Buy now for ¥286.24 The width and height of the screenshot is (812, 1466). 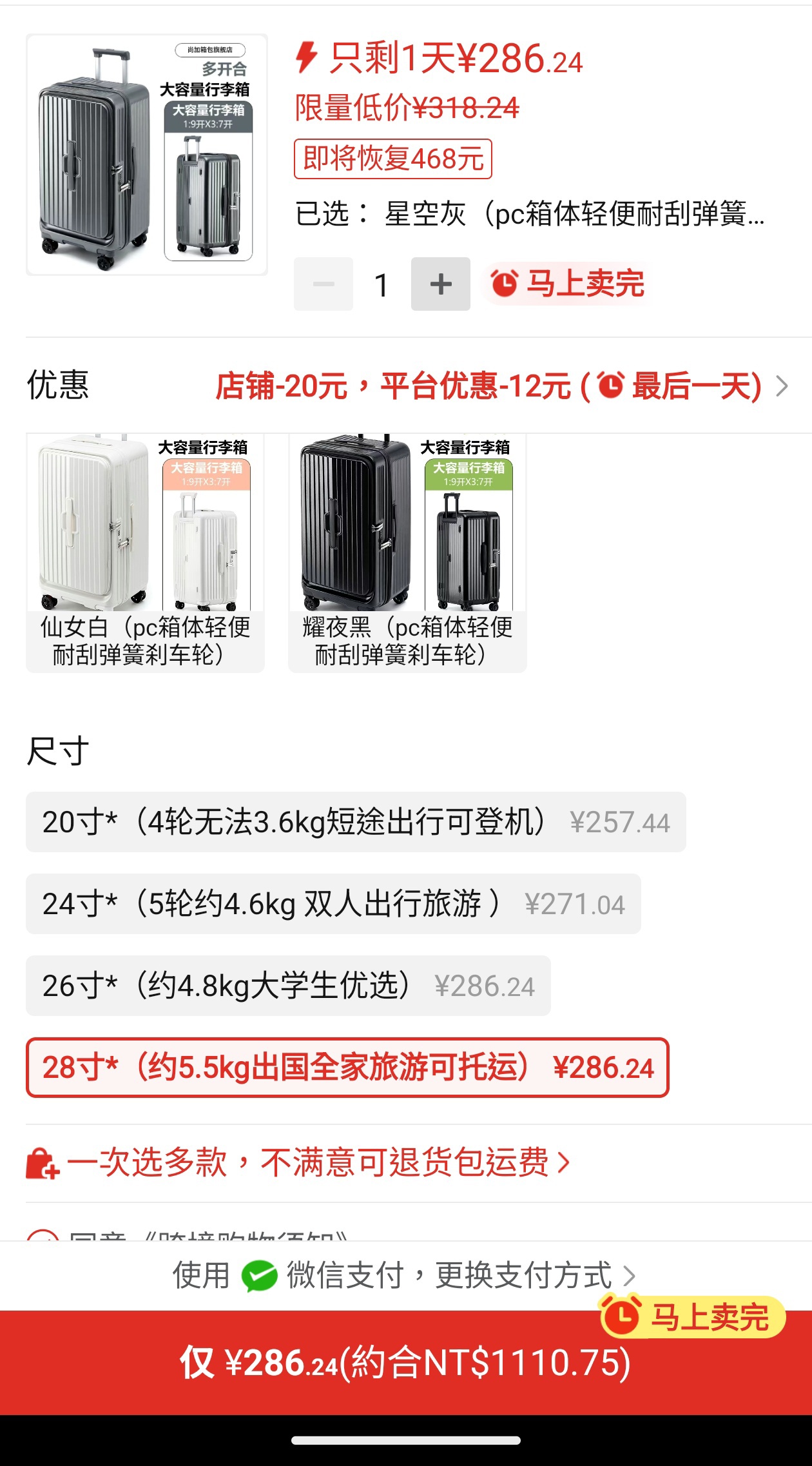406,1363
